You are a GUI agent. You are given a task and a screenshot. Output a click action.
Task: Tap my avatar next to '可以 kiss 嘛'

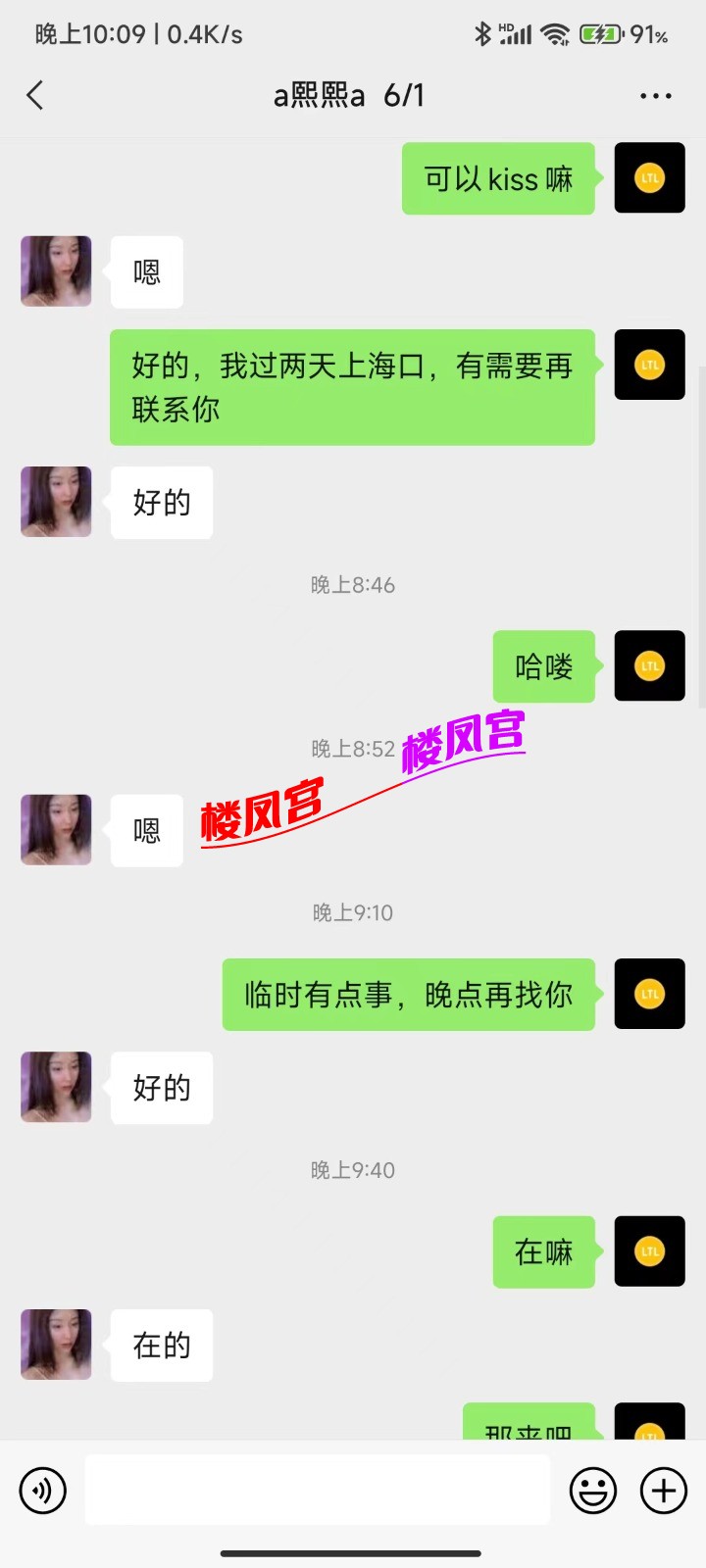pos(649,178)
